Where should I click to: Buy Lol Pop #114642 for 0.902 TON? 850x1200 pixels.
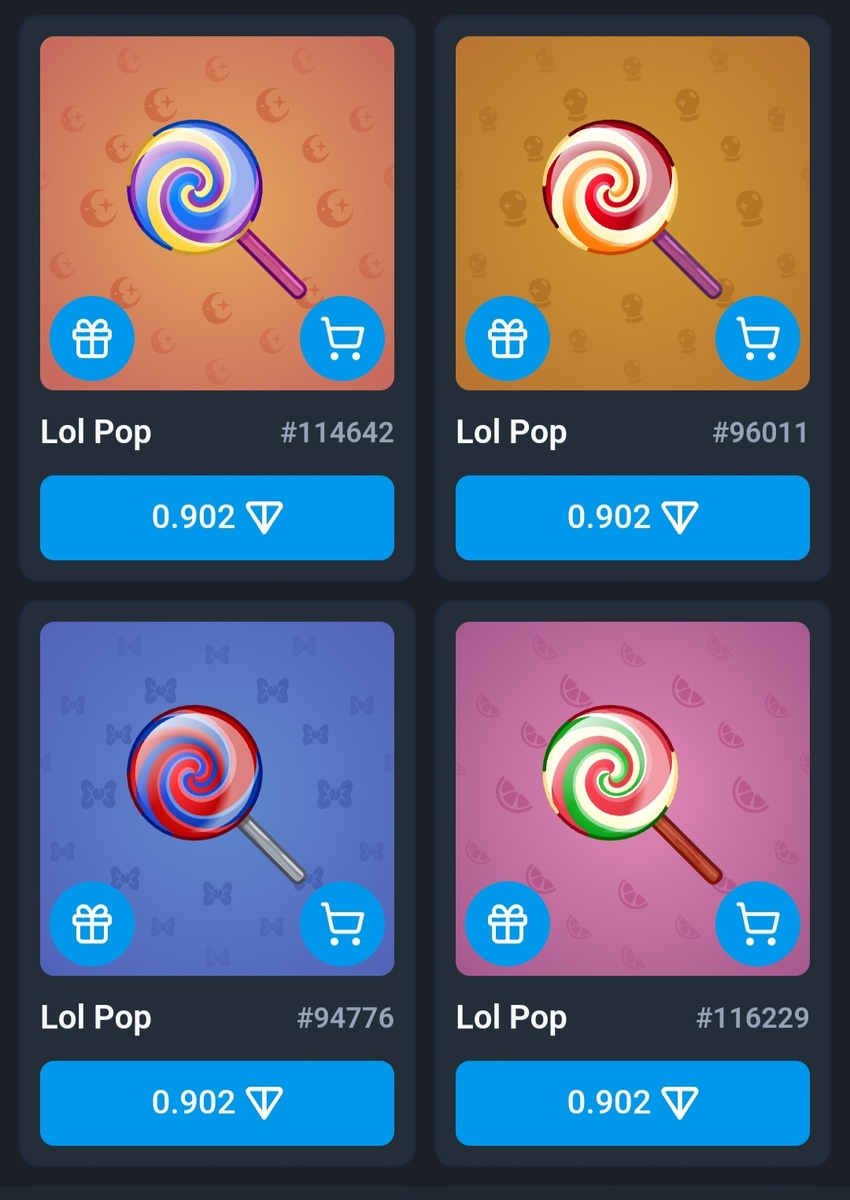[x=217, y=517]
